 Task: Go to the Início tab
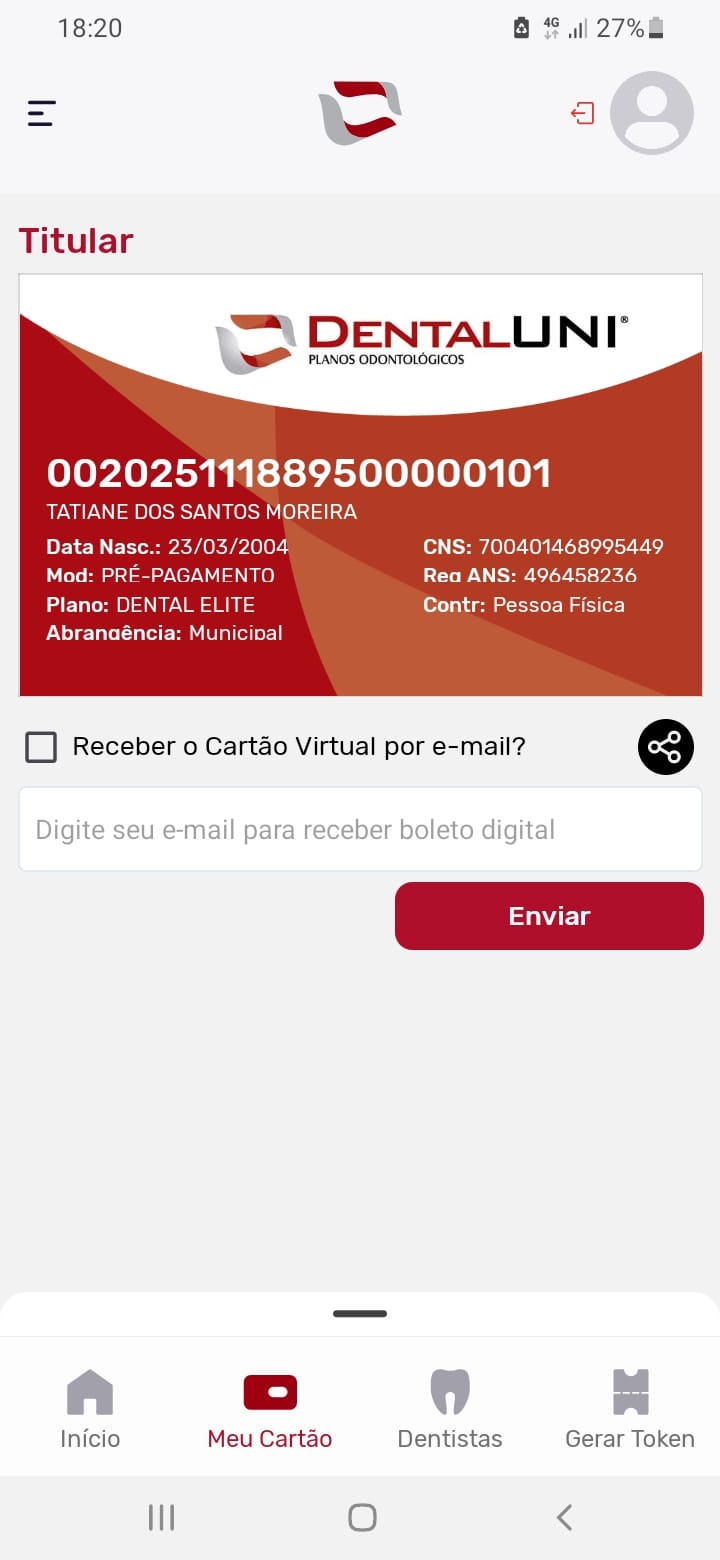(x=90, y=1410)
